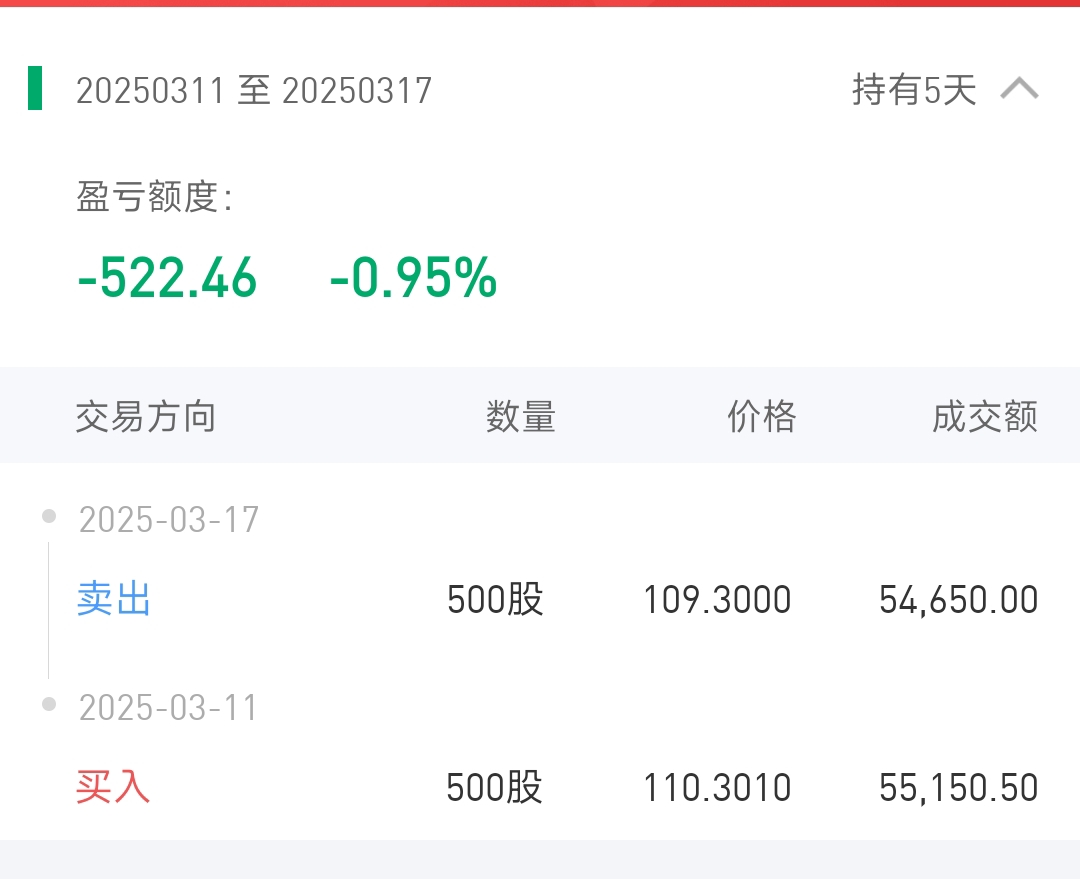Collapse the 20250311 至 20250317 holding record
Viewport: 1080px width, 879px height.
(x=1019, y=90)
